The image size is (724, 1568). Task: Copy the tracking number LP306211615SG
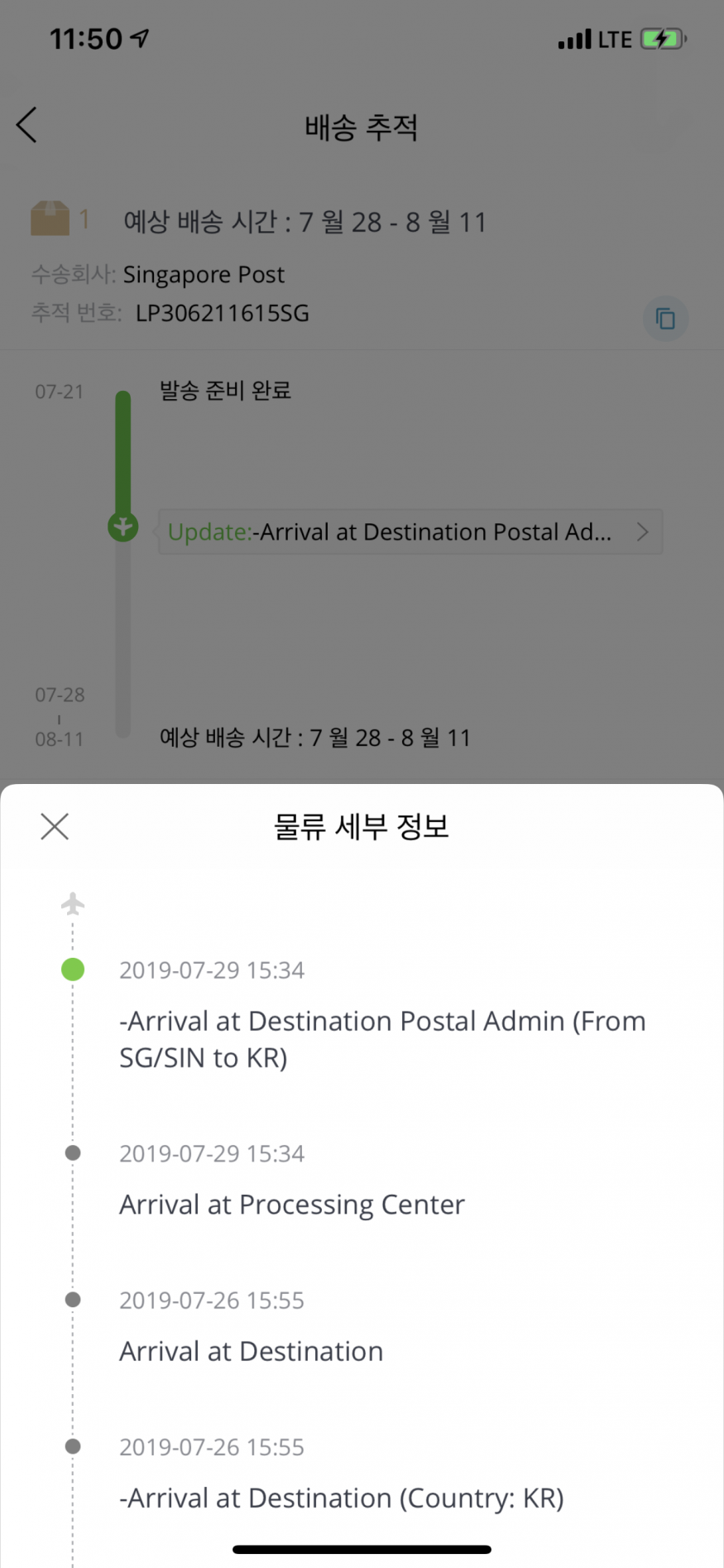point(665,319)
